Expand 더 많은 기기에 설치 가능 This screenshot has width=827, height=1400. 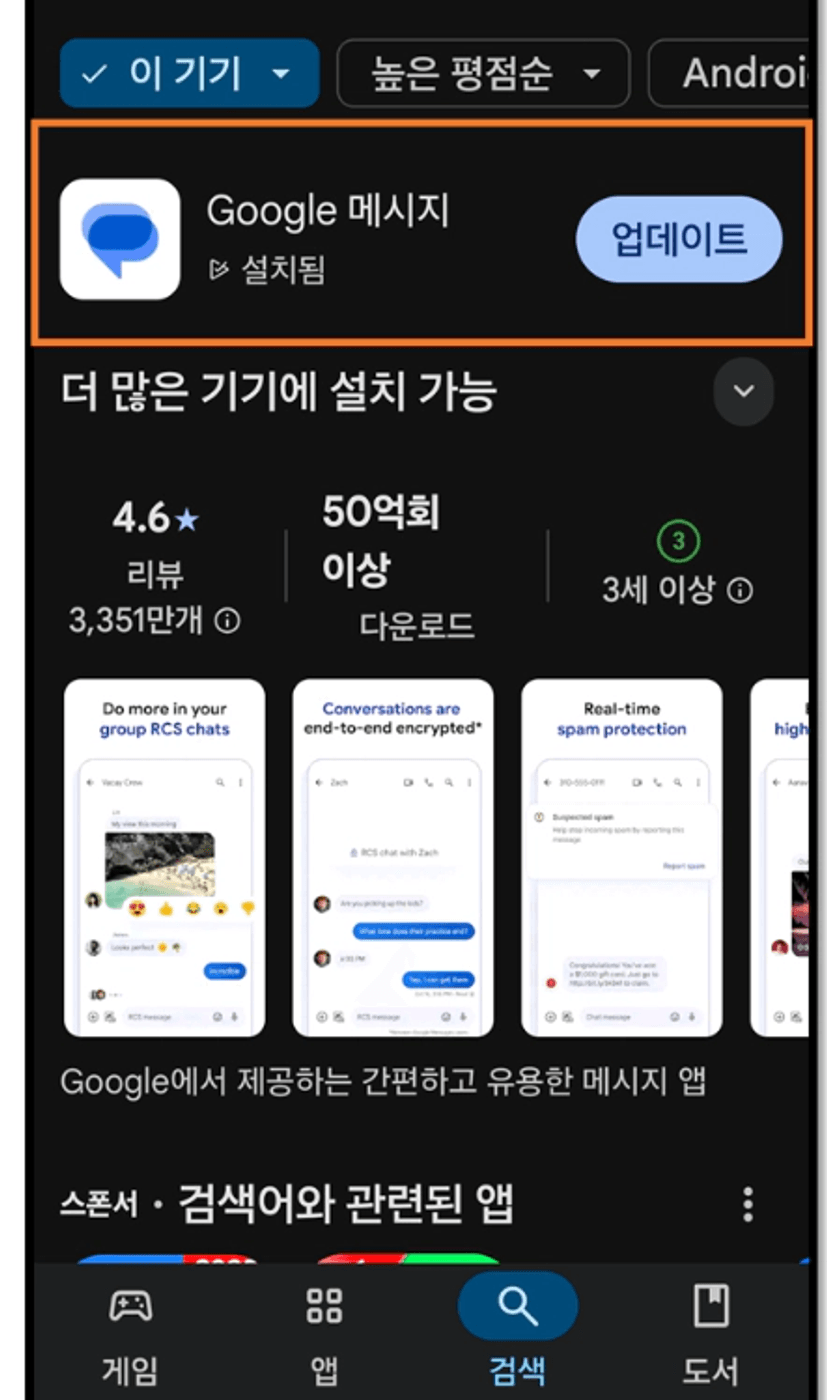[x=743, y=391]
